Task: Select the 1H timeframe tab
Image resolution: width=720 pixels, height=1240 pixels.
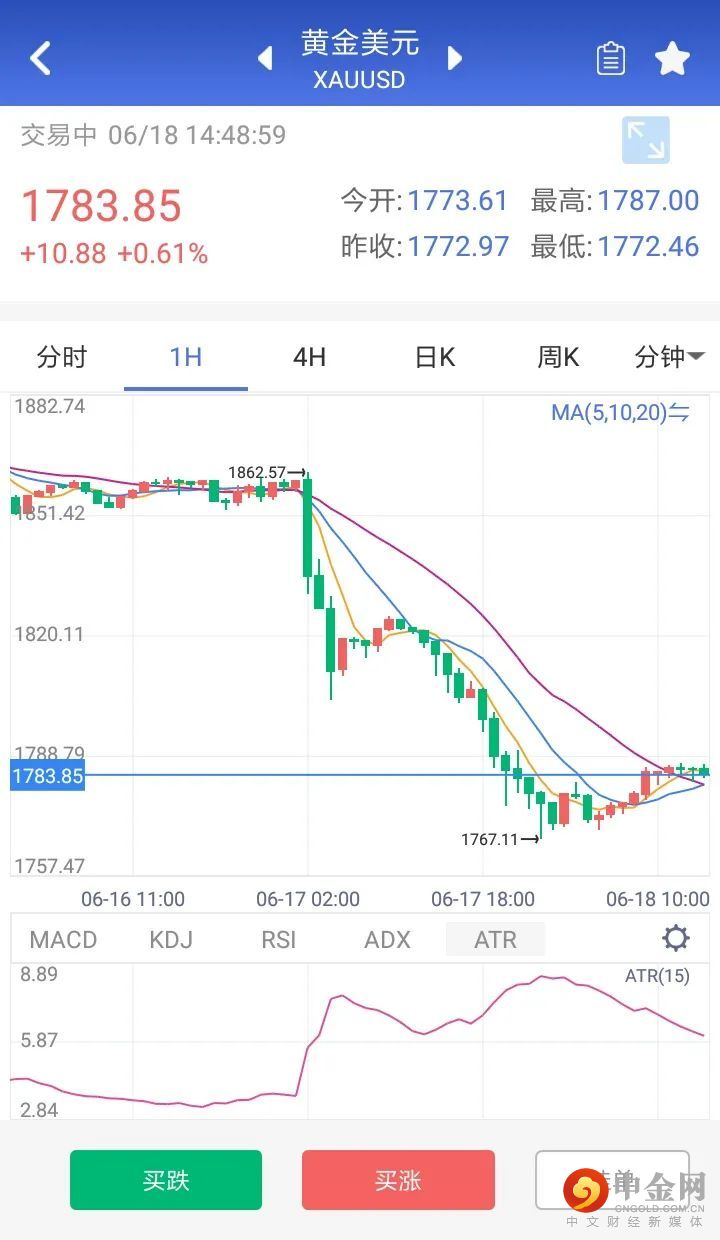Action: point(186,357)
